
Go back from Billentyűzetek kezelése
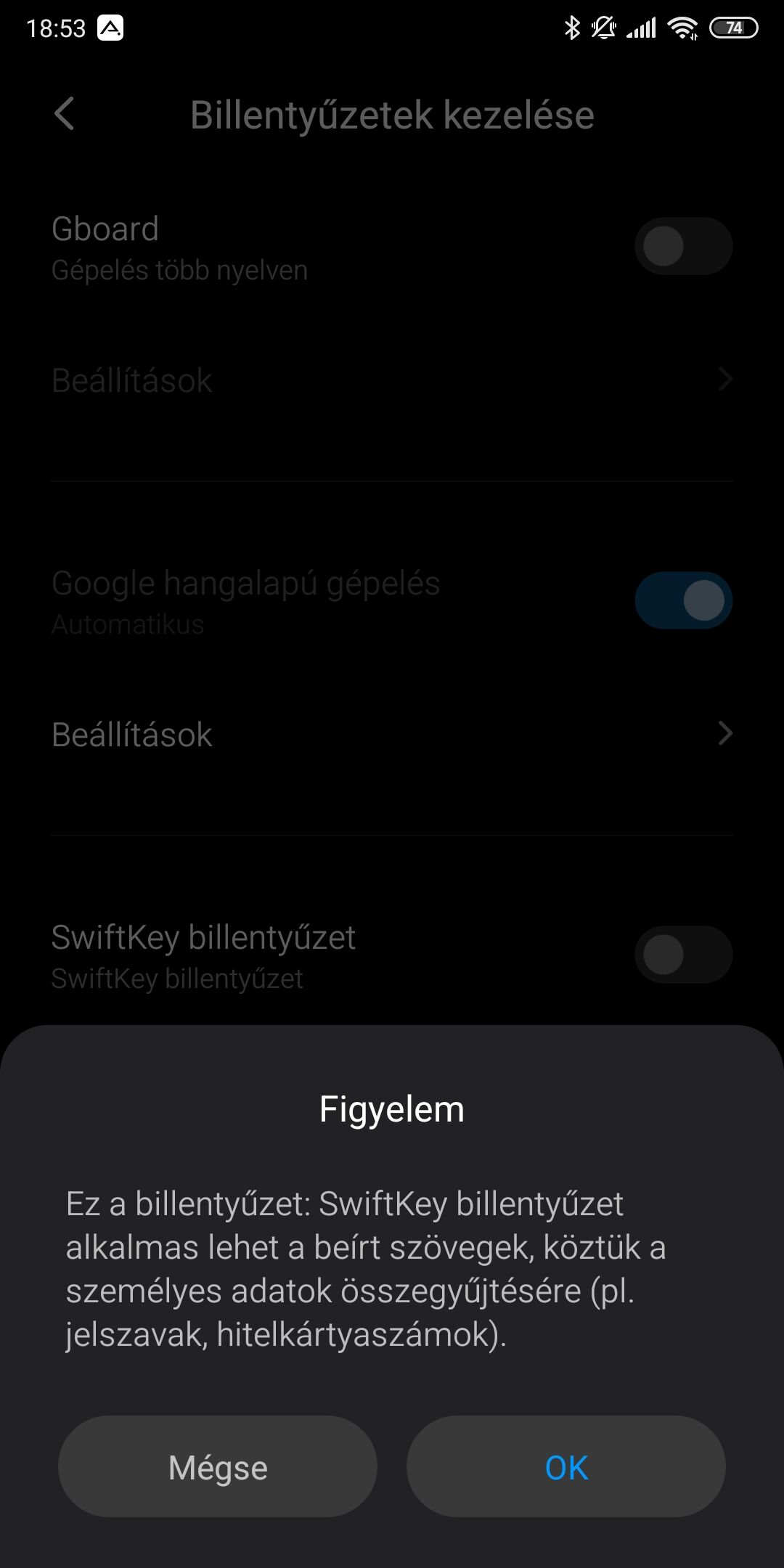coord(65,114)
